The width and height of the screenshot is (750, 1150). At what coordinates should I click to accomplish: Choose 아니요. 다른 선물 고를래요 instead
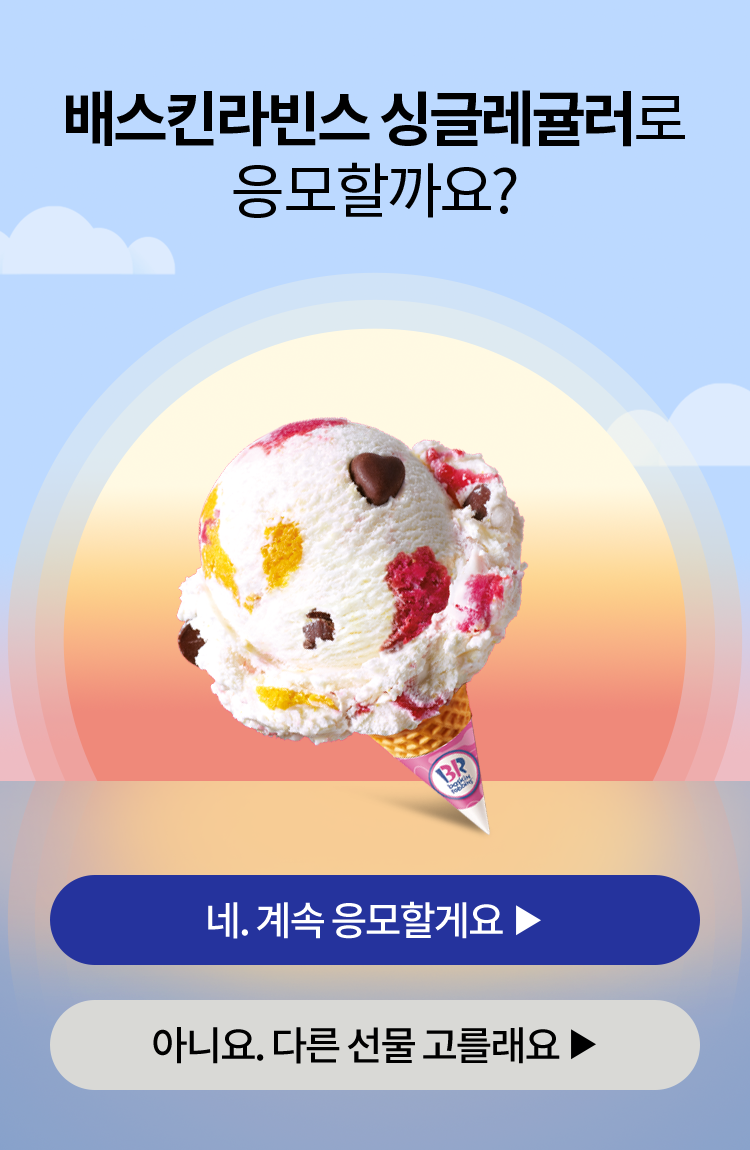pyautogui.click(x=374, y=1045)
